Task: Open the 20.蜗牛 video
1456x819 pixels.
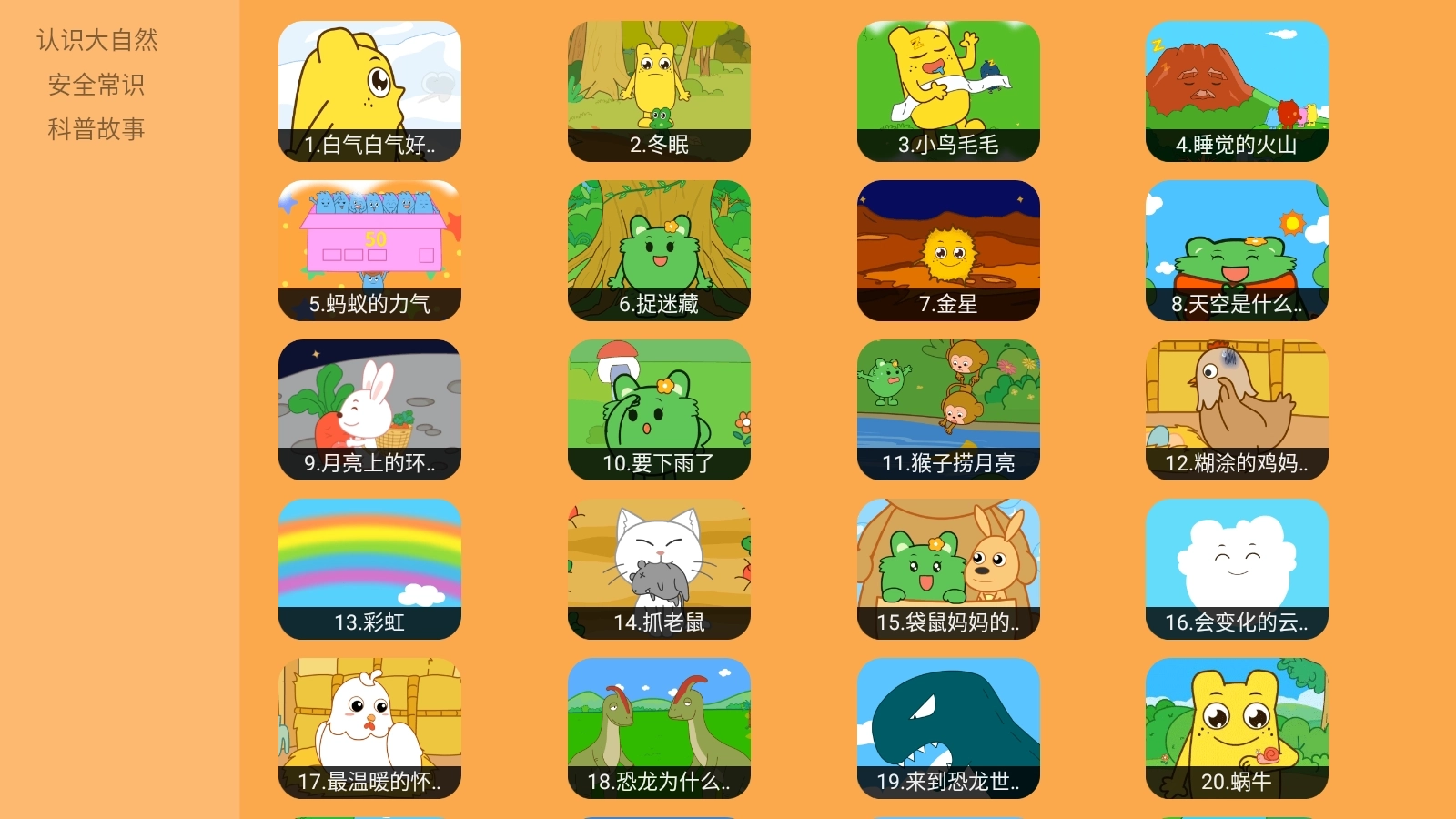Action: [1237, 728]
